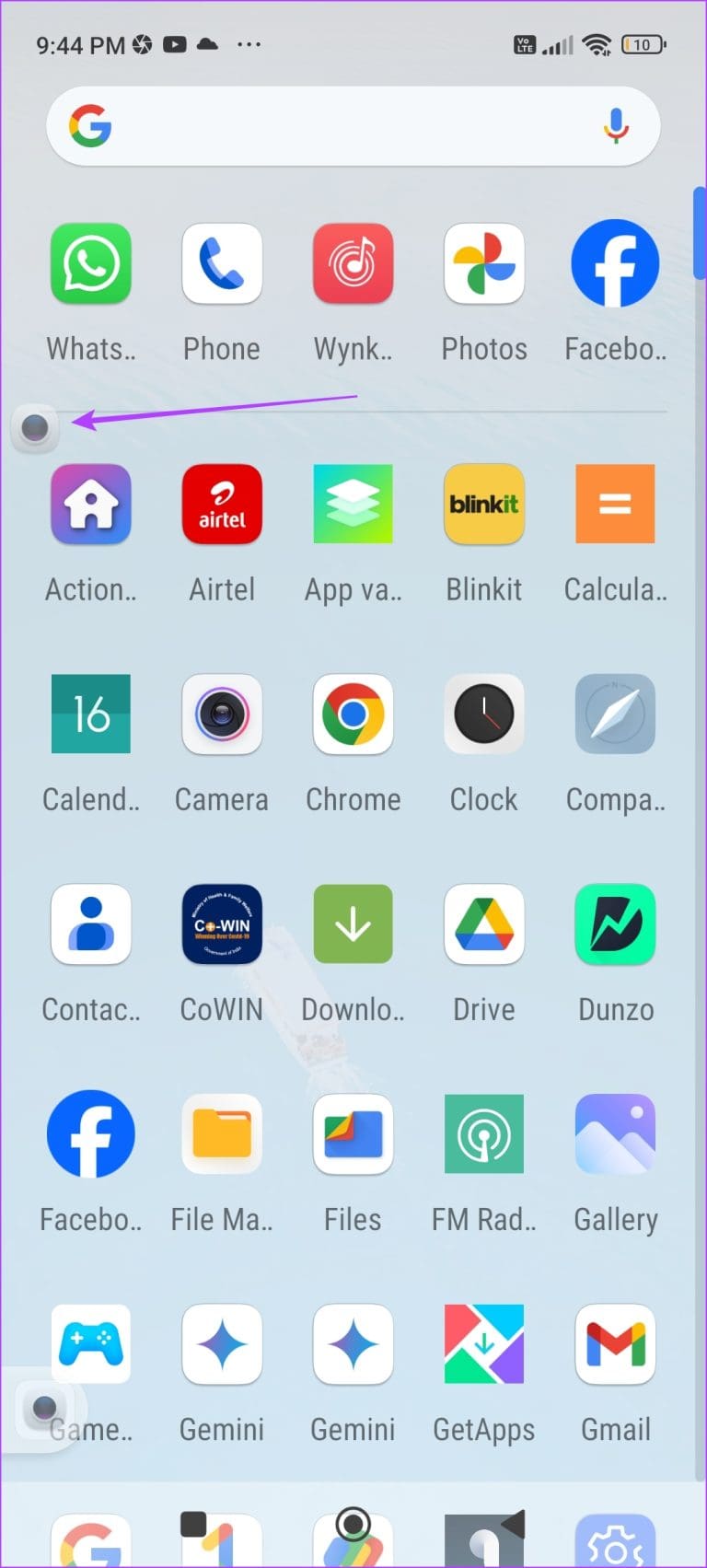Viewport: 707px width, 1568px height.
Task: Launch the Compass app
Action: point(615,714)
